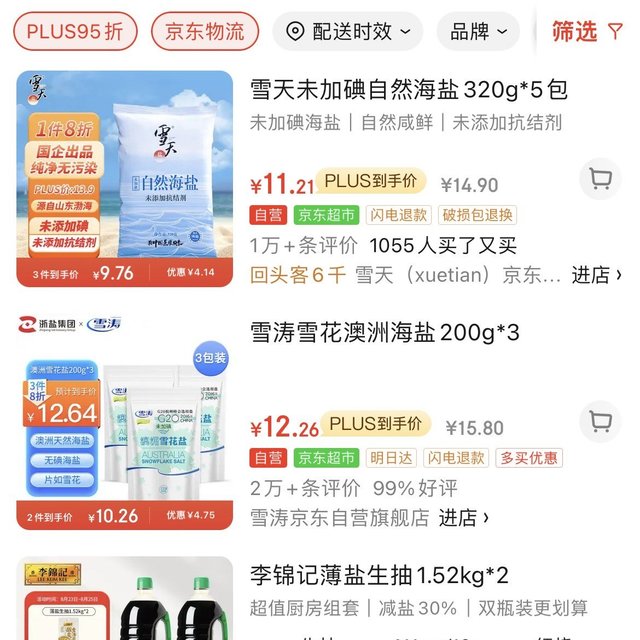
Task: Add 雪涛雪花澳洲海盐 to cart
Action: tap(600, 422)
